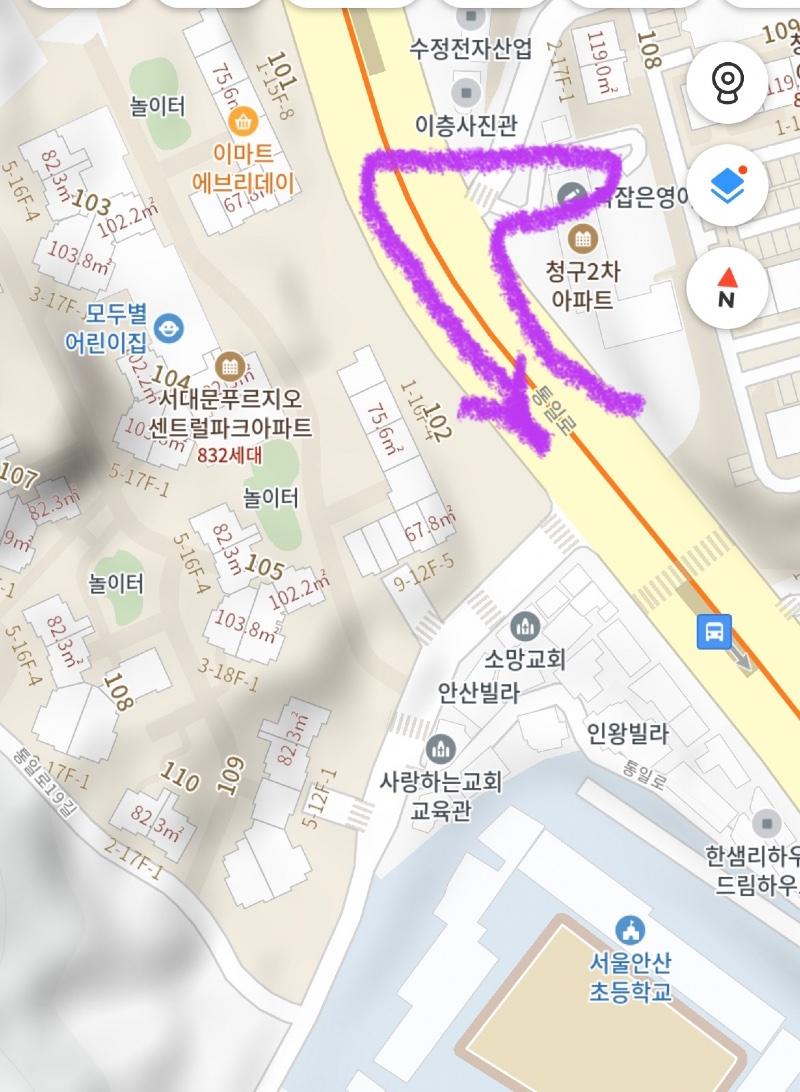Open the 이마트 에브리데이 store marker

(243, 124)
